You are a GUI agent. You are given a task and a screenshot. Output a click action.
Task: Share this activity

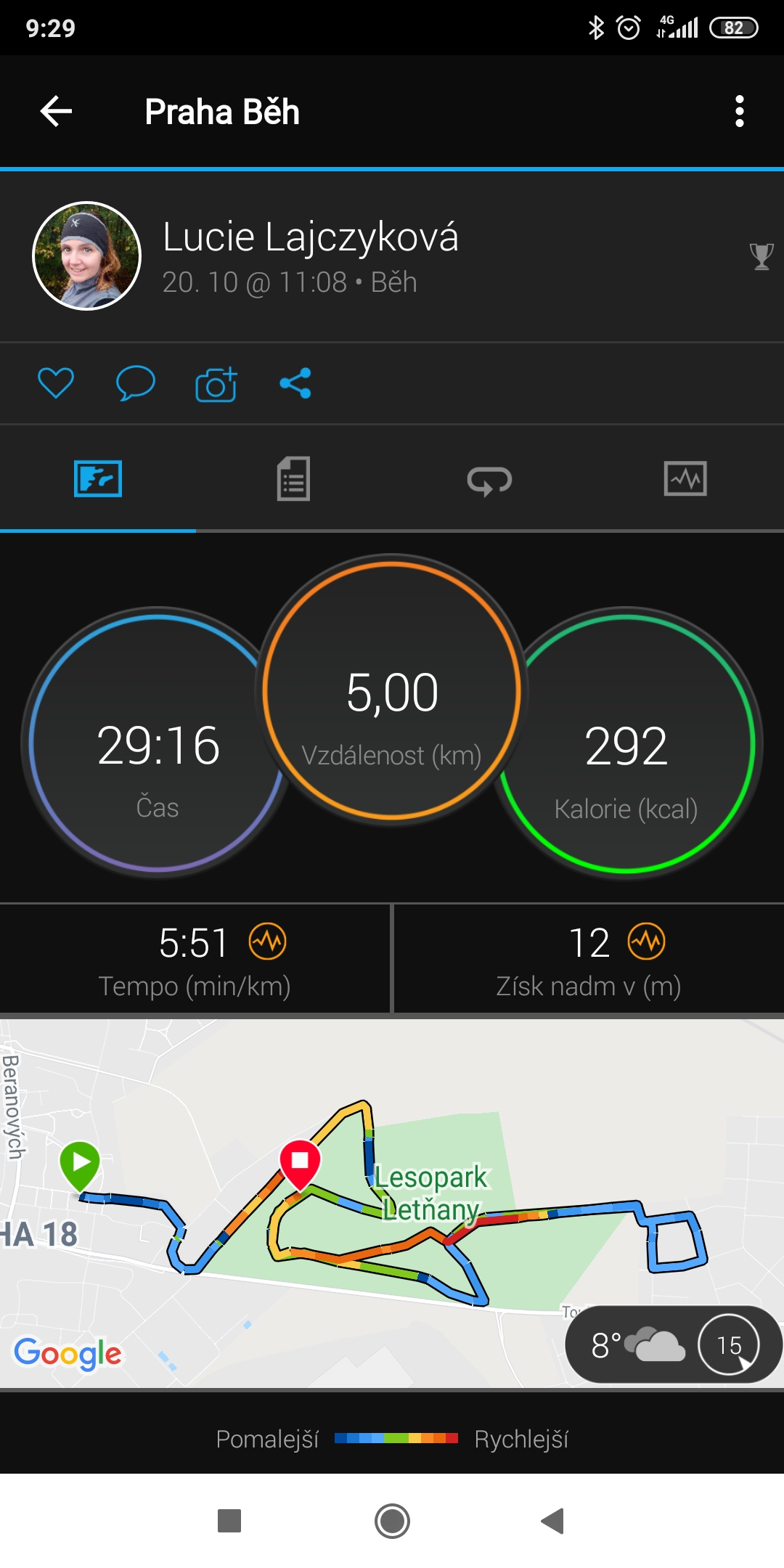(295, 383)
